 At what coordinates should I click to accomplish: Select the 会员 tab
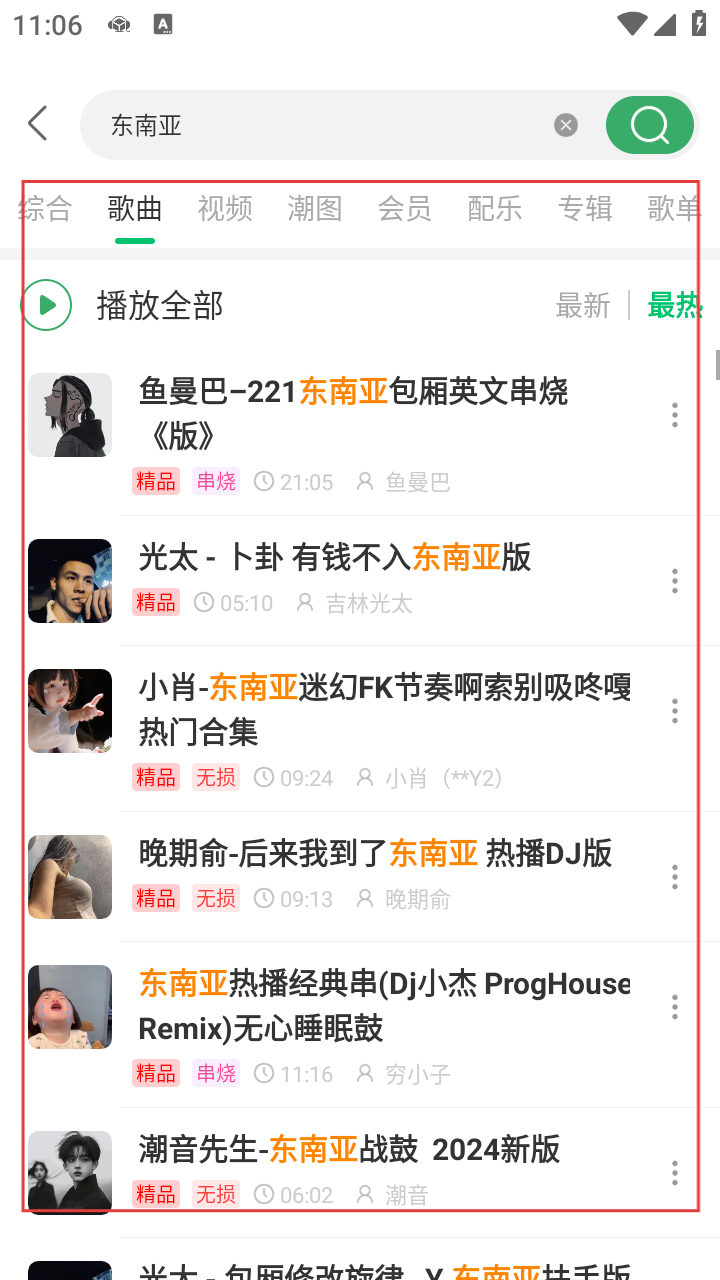point(405,208)
